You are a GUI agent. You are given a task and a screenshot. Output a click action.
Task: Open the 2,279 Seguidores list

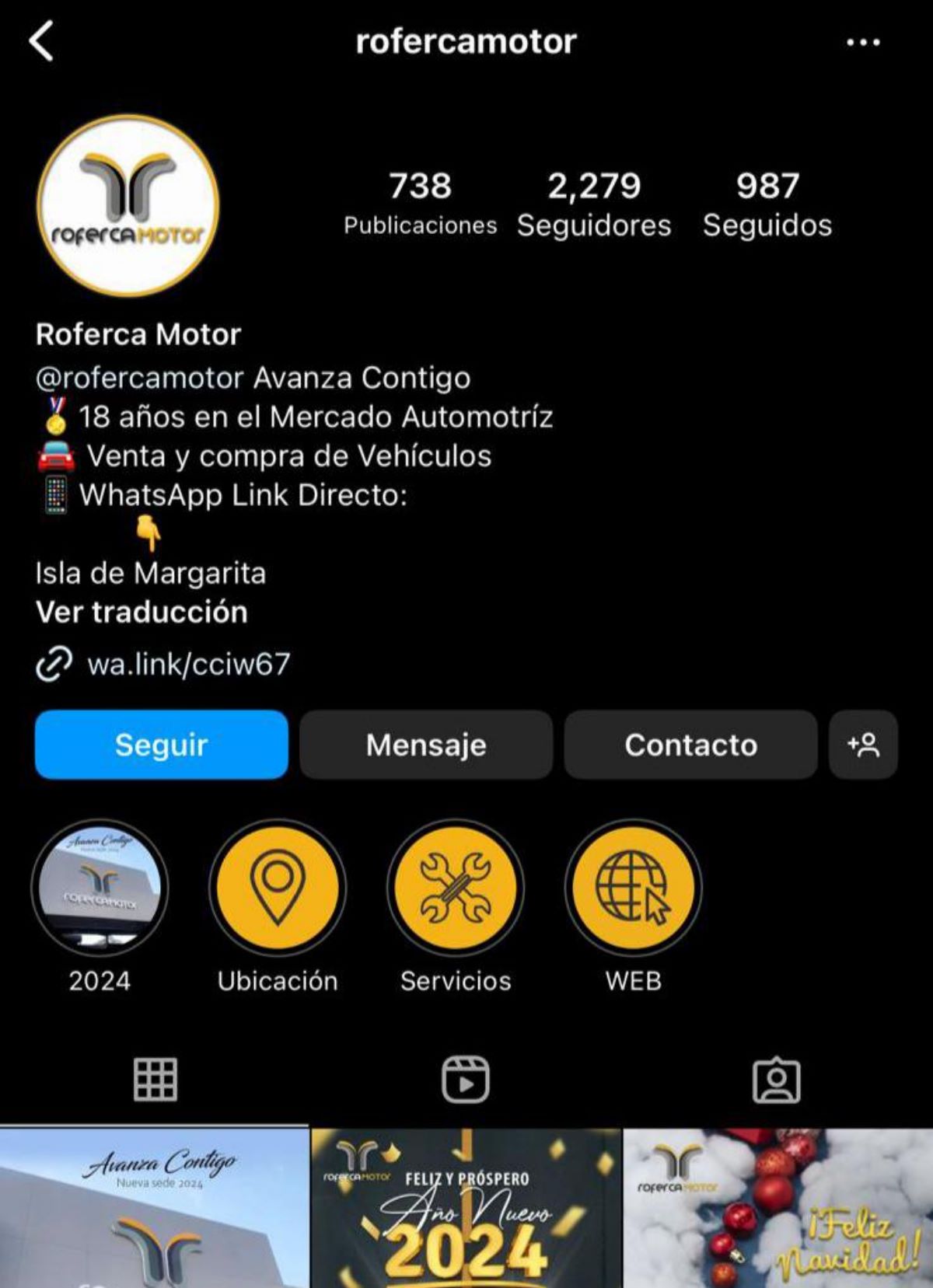pyautogui.click(x=594, y=205)
